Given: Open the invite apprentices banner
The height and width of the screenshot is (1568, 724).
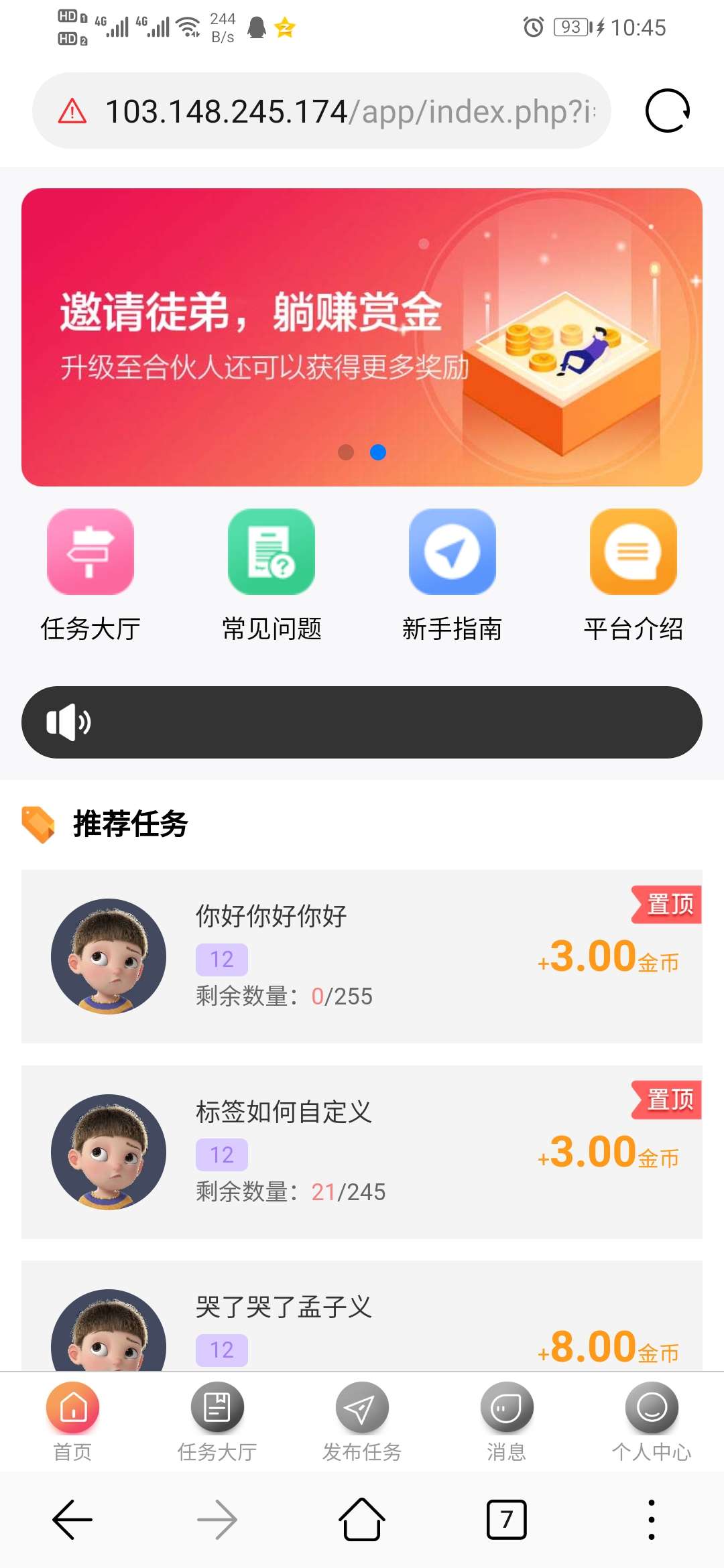Looking at the screenshot, I should coord(362,337).
